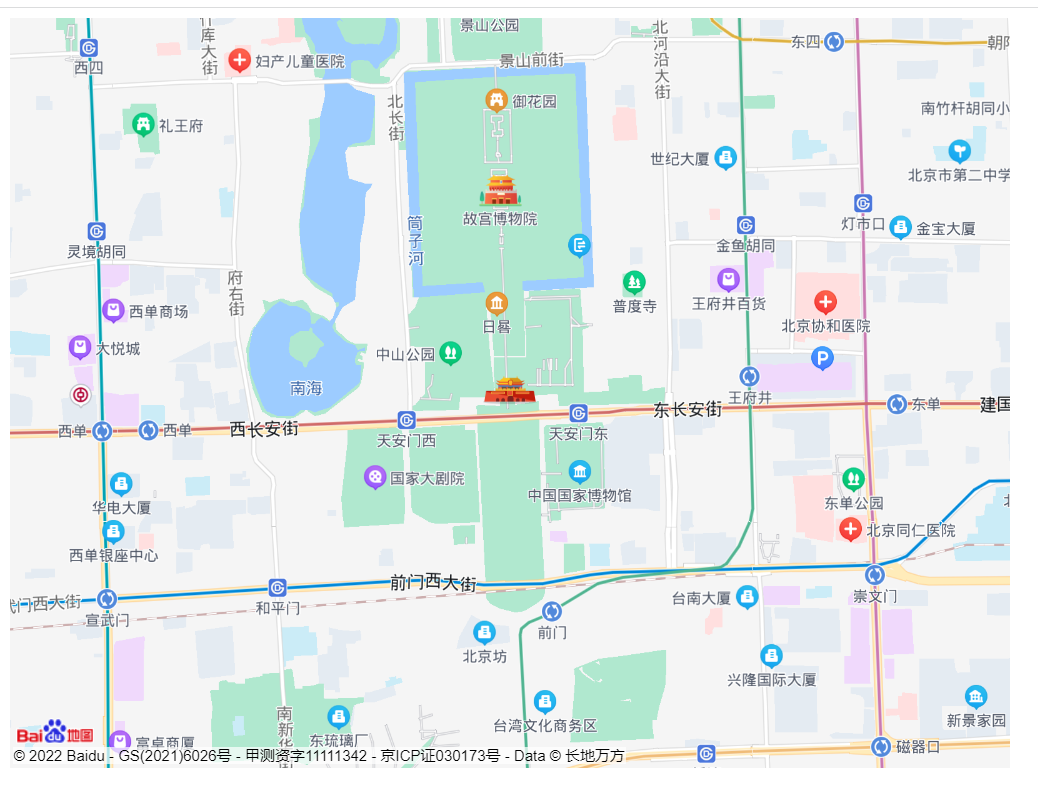
Task: Tap the Baidu map logo link
Action: click(55, 734)
